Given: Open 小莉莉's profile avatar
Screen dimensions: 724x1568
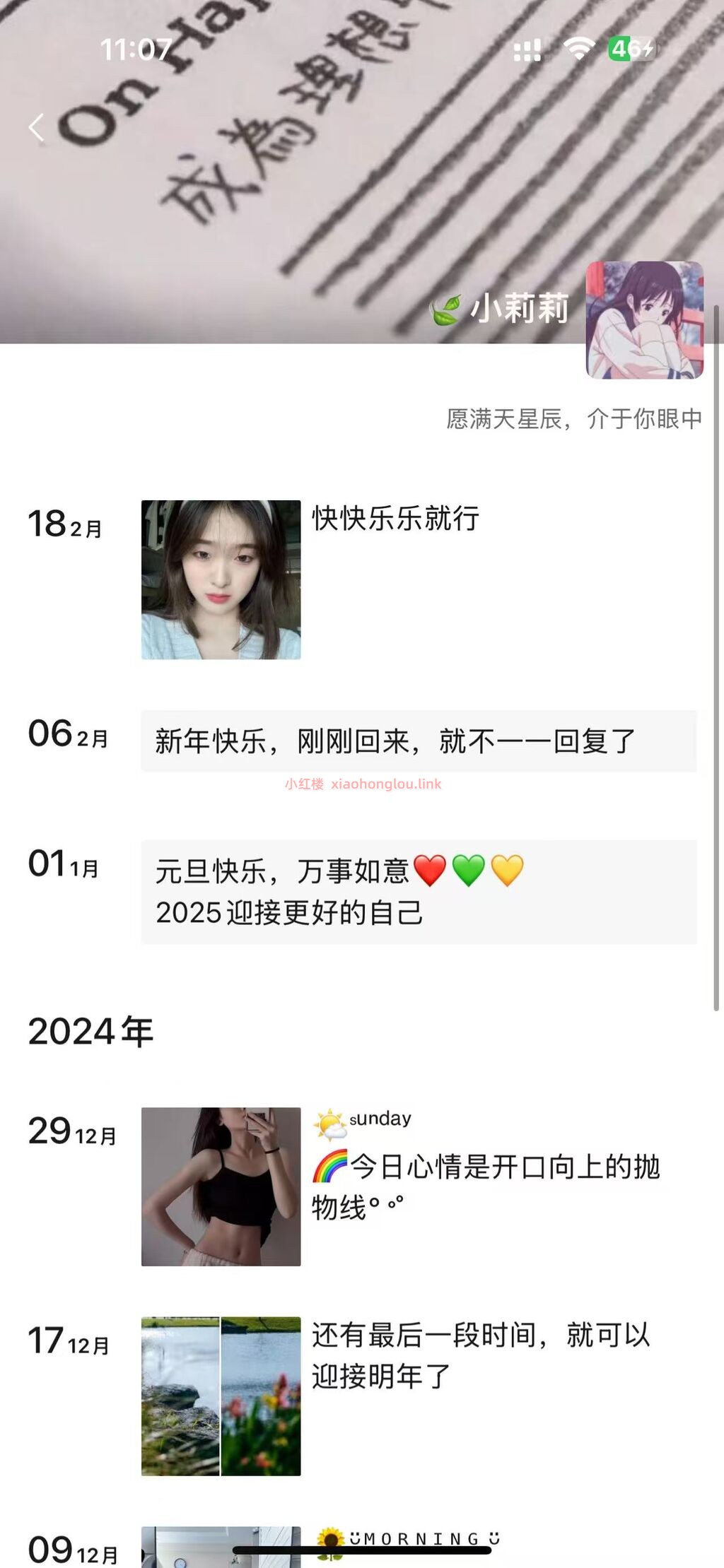Looking at the screenshot, I should [x=644, y=320].
